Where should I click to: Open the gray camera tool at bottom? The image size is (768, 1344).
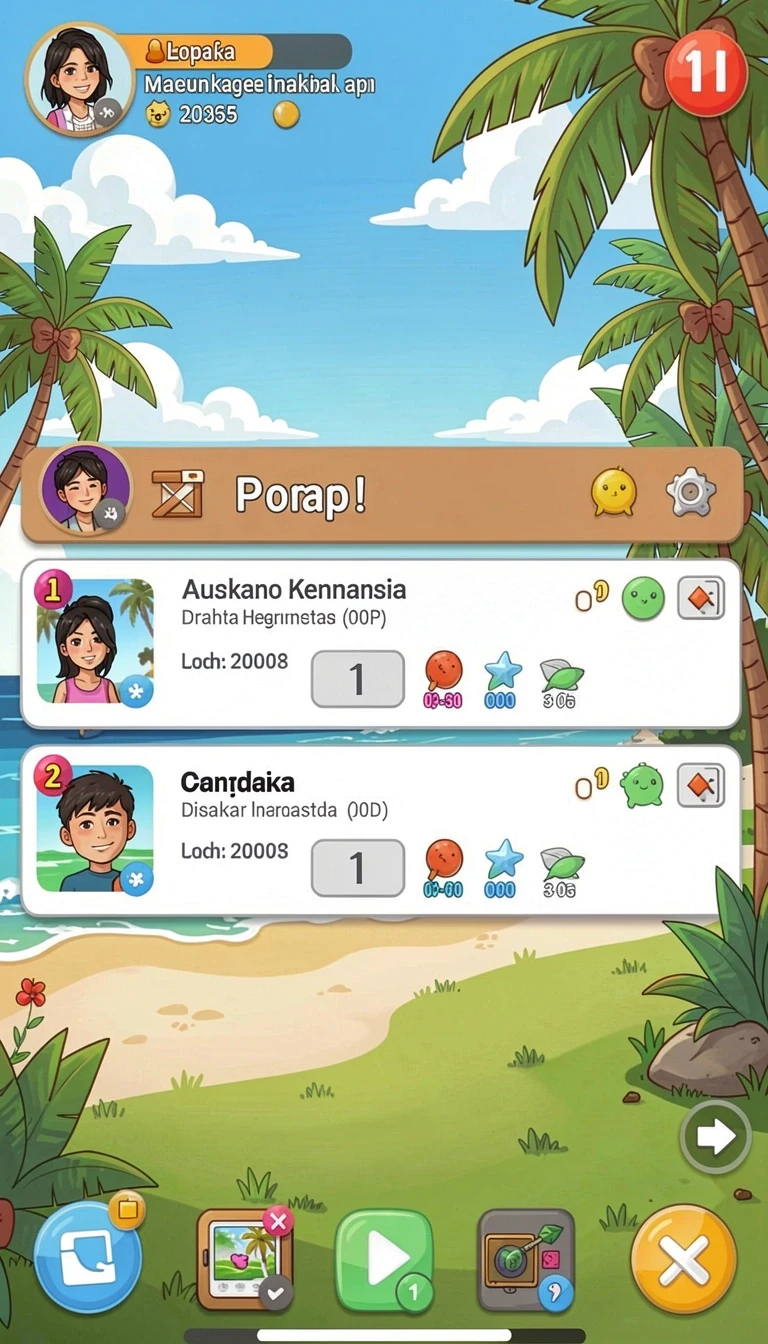[526, 1260]
